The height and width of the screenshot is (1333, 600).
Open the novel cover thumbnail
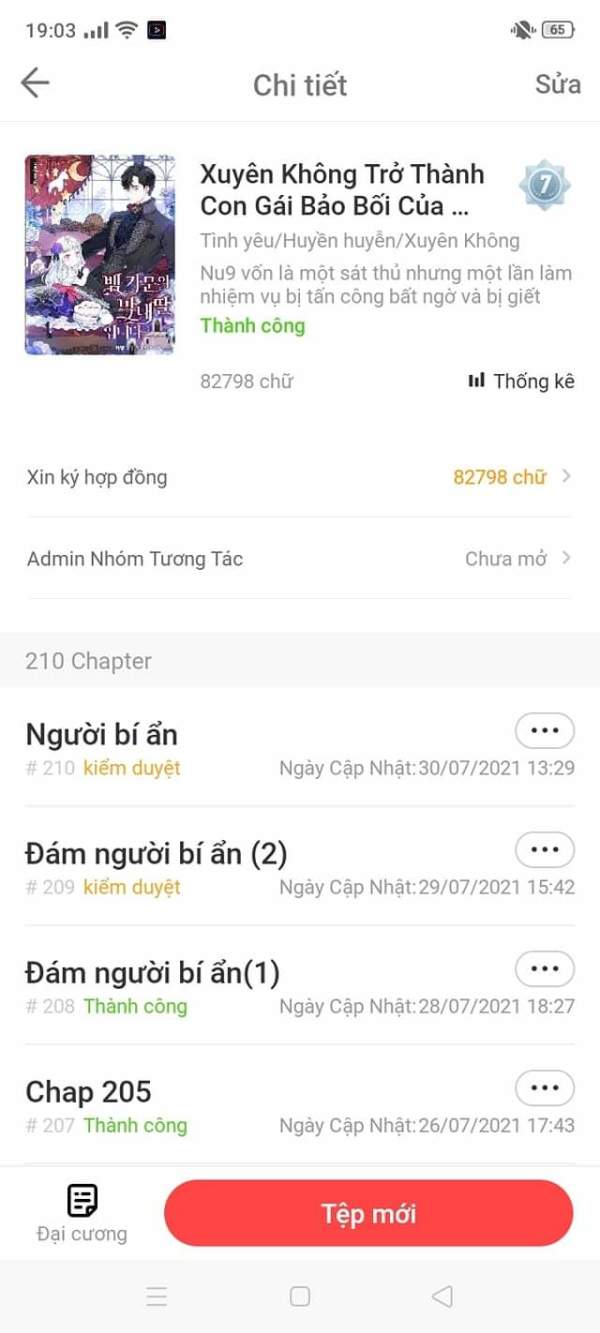click(100, 255)
